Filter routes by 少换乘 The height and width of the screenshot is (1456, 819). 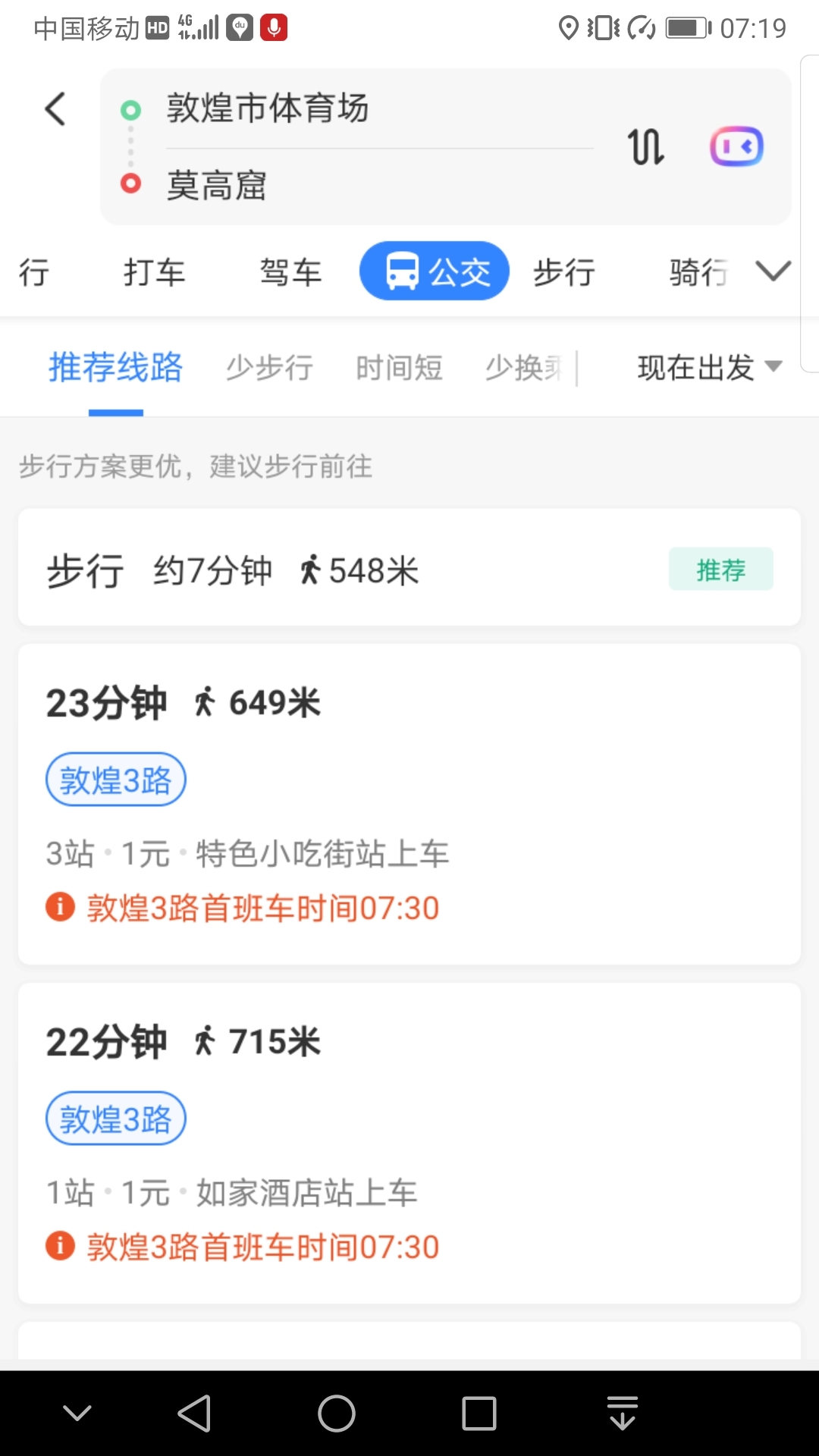pos(525,369)
